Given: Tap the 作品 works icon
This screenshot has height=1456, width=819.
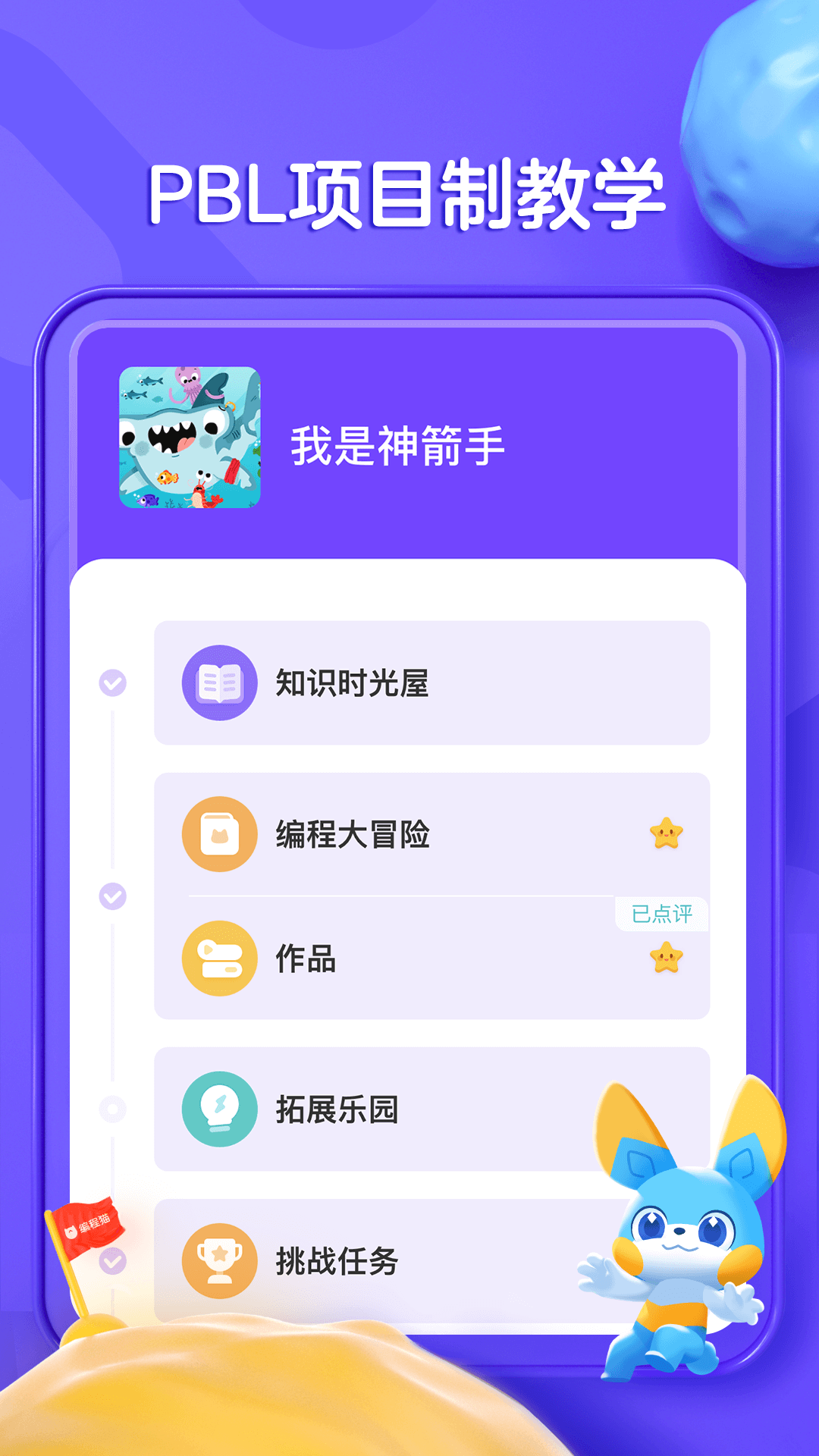Looking at the screenshot, I should (218, 957).
